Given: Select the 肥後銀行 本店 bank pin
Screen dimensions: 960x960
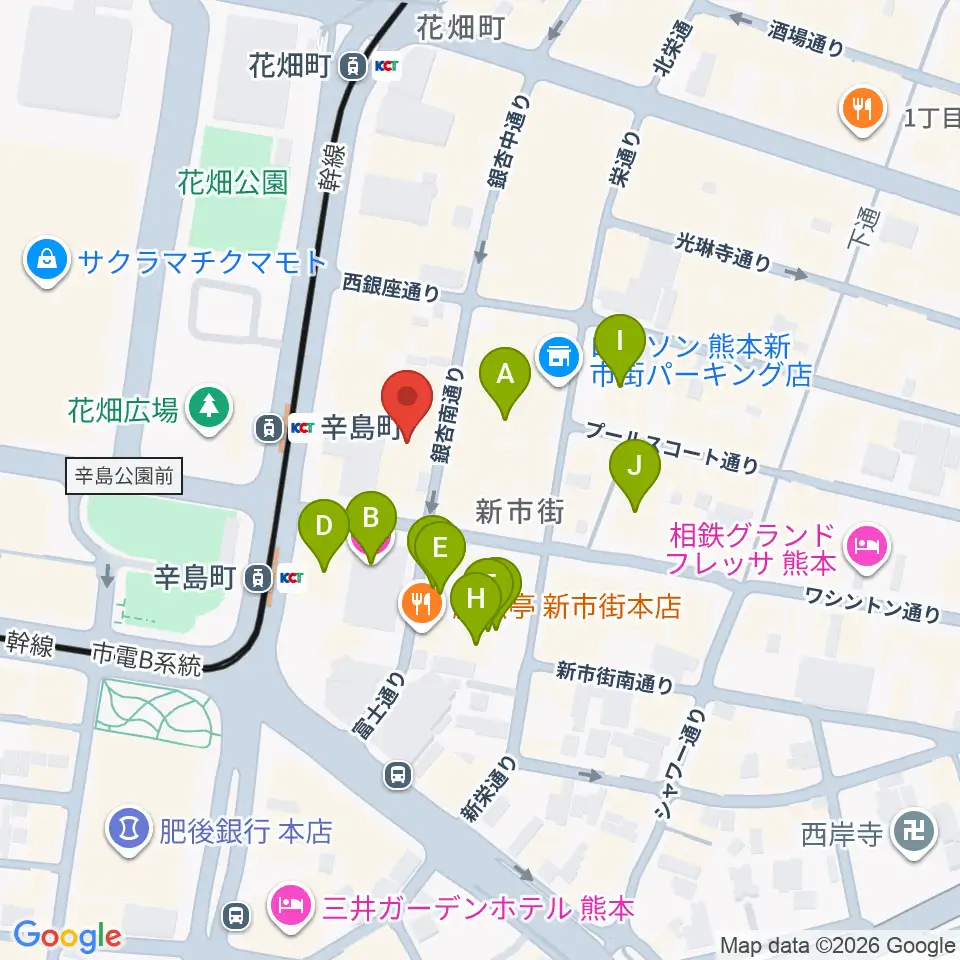Looking at the screenshot, I should [x=128, y=831].
